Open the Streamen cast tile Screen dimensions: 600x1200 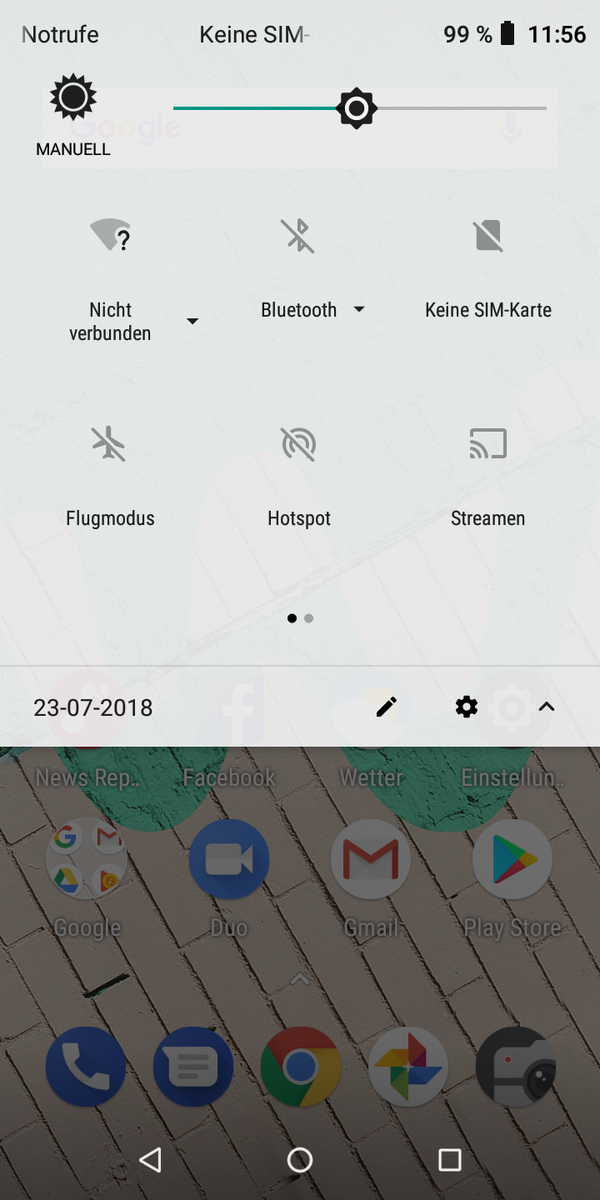pos(488,443)
